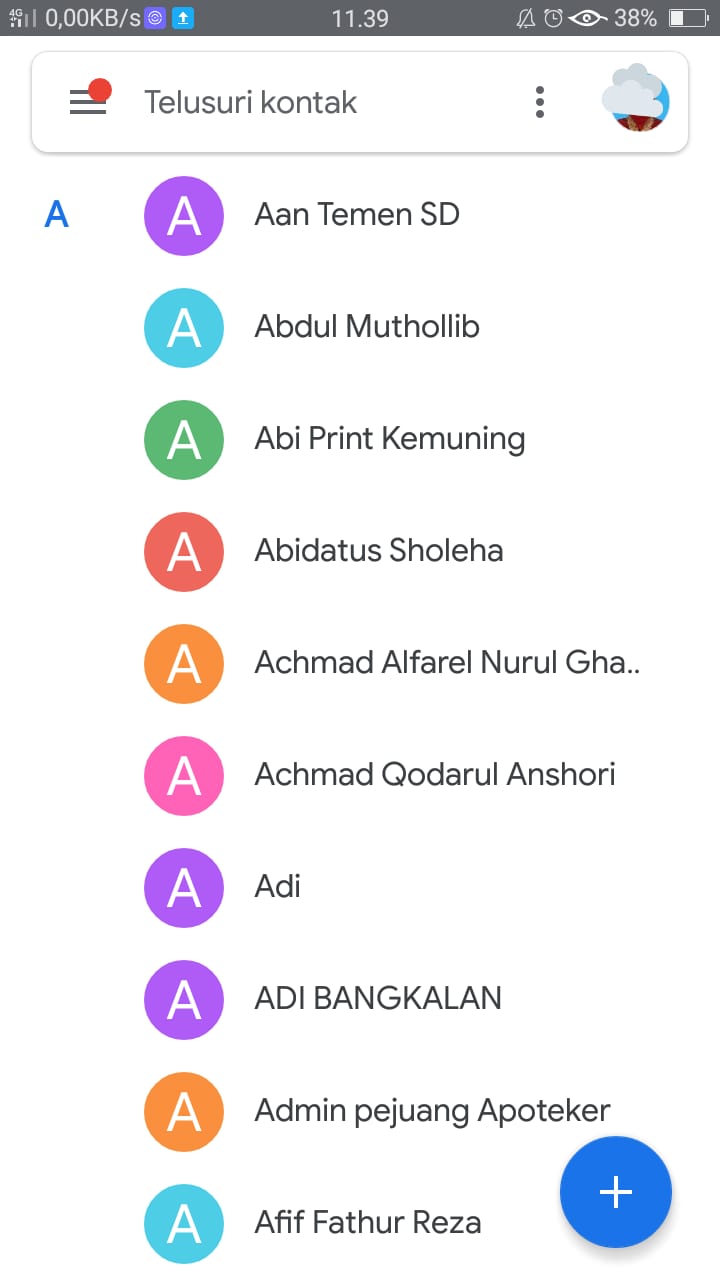The width and height of the screenshot is (720, 1280).
Task: Add a new contact with plus button
Action: click(615, 1191)
